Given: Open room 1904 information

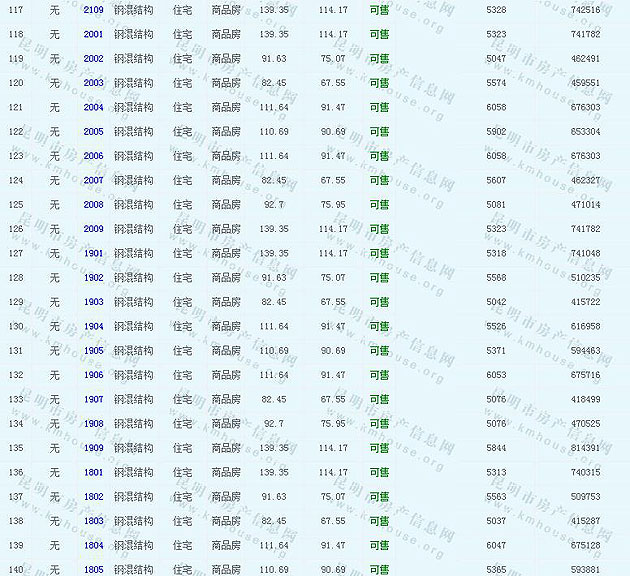Looking at the screenshot, I should coord(93,326).
